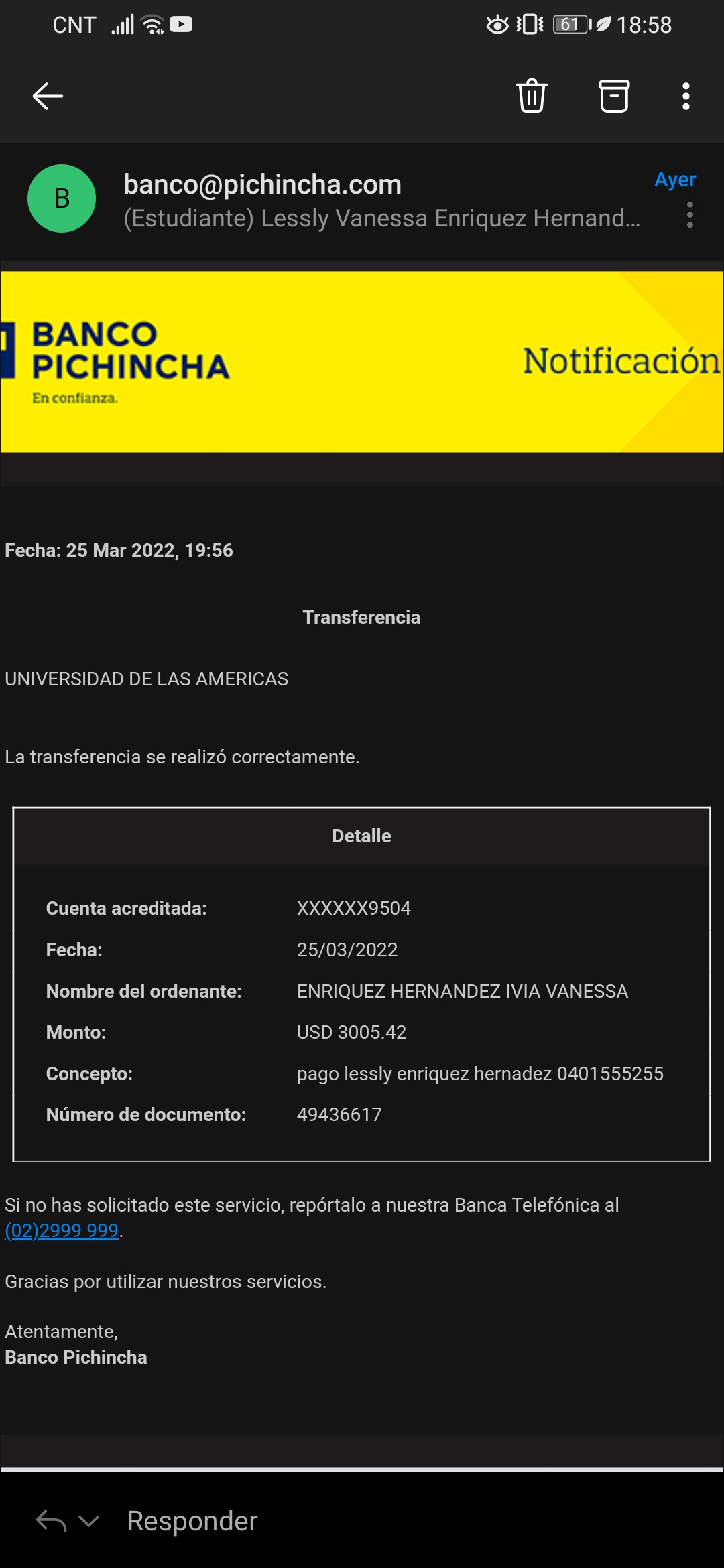Expand reply options dropdown arrow

point(89,1521)
